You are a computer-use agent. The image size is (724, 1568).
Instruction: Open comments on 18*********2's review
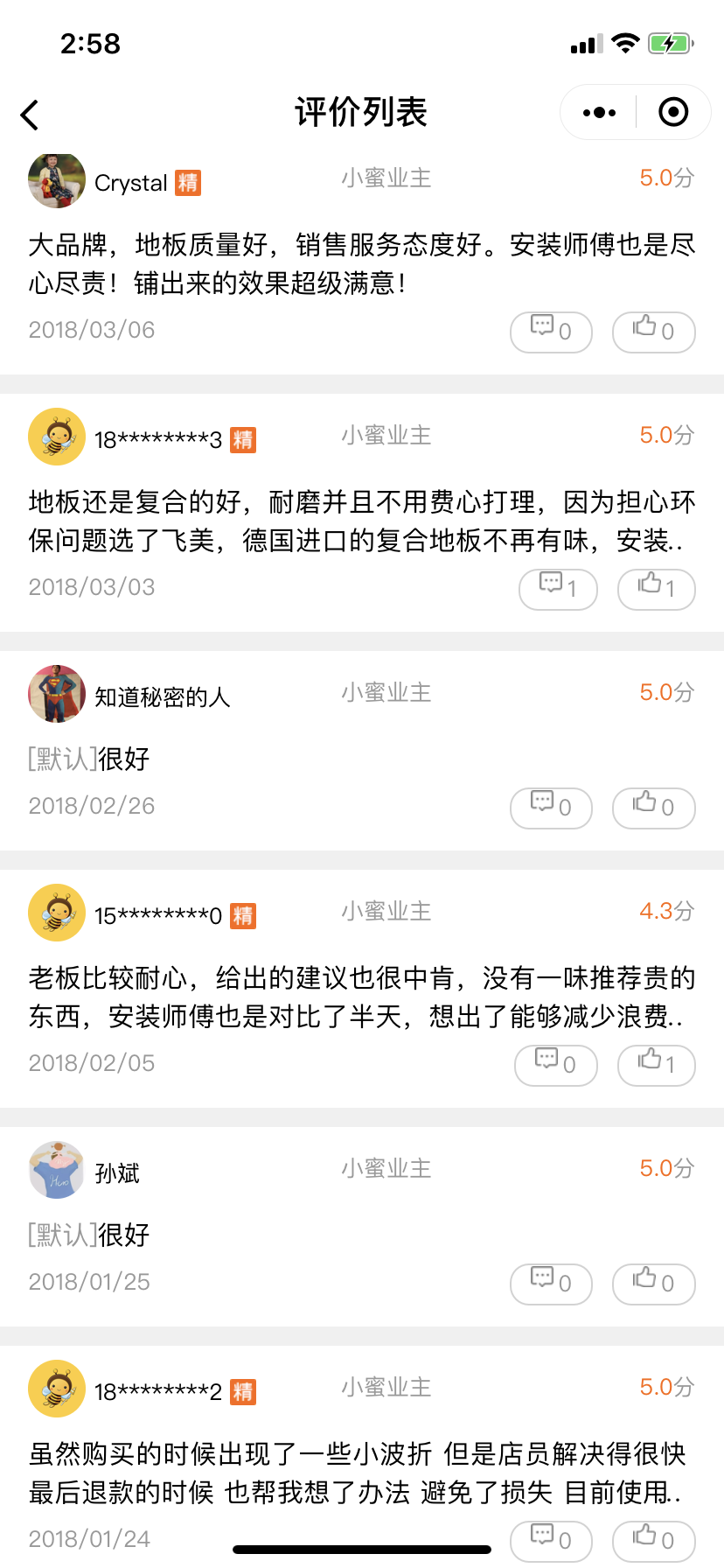pos(551,1540)
